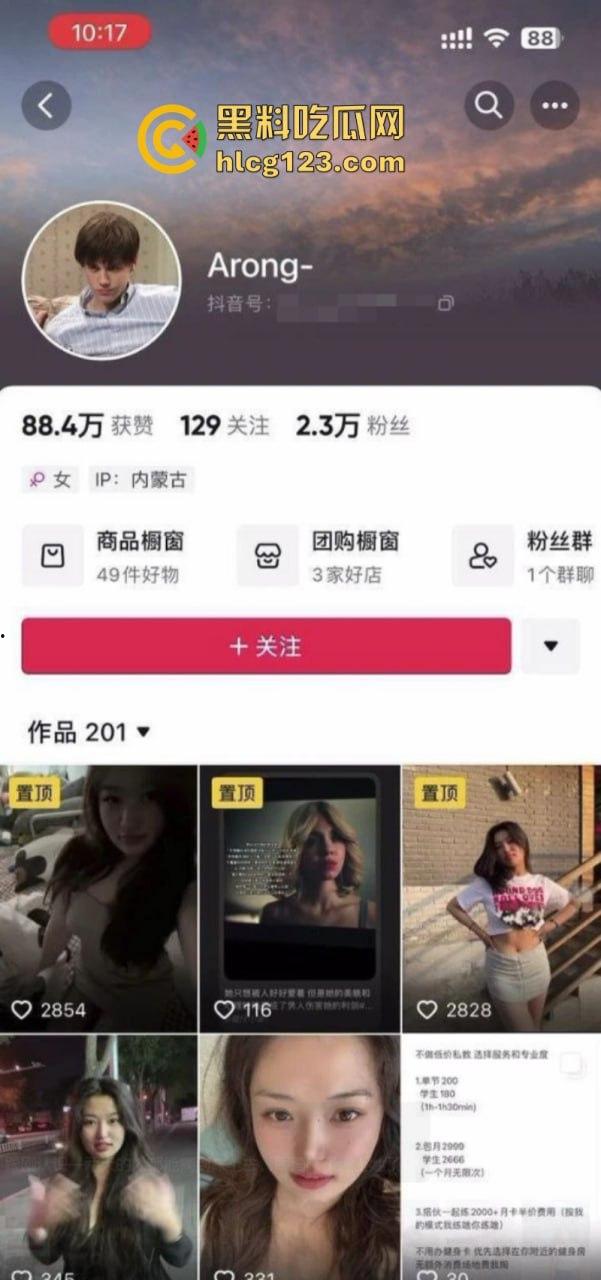This screenshot has height=1280, width=601.
Task: Open the close-up selfie video
Action: (300, 1157)
